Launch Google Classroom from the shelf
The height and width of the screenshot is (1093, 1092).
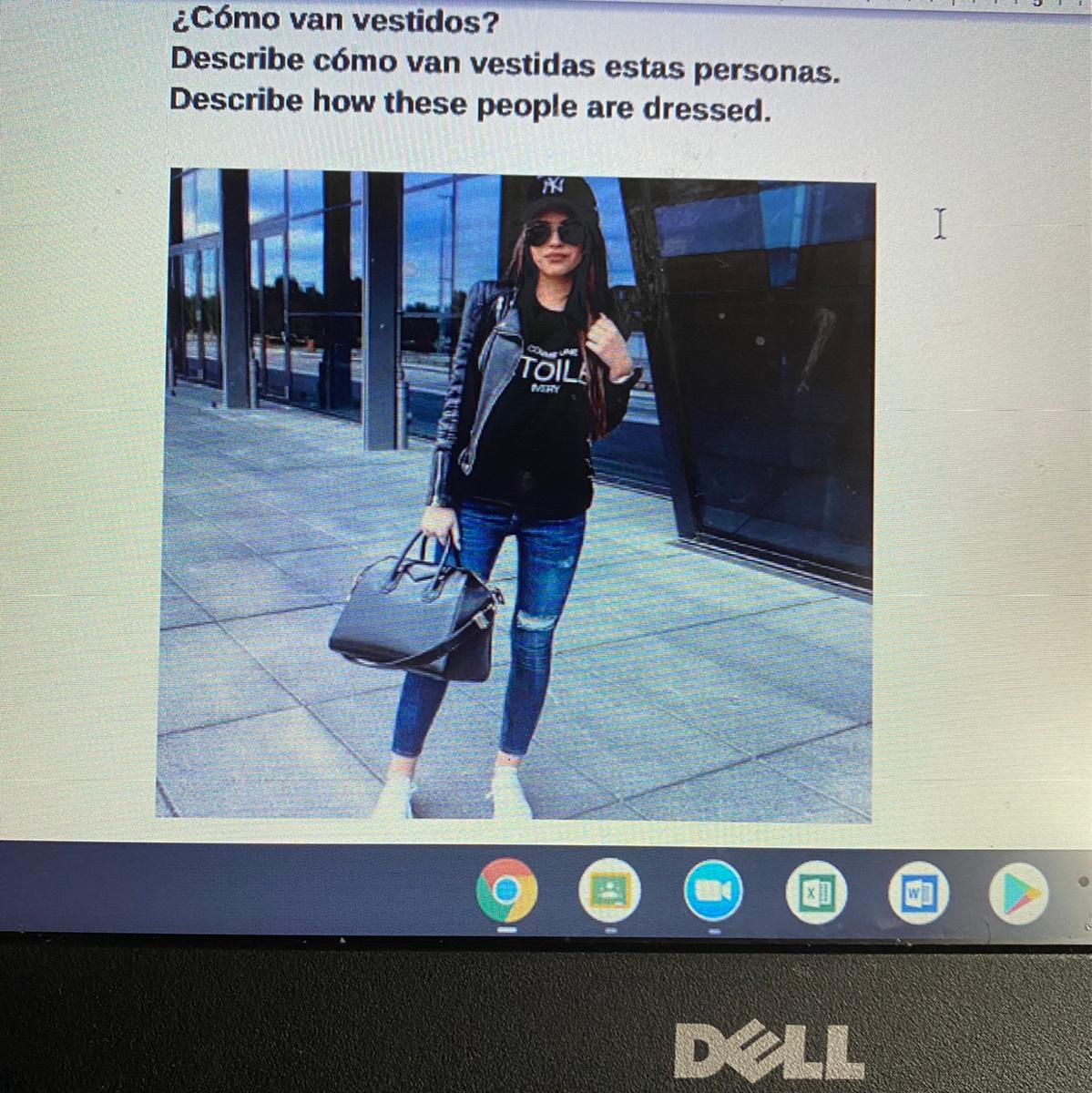point(609,890)
